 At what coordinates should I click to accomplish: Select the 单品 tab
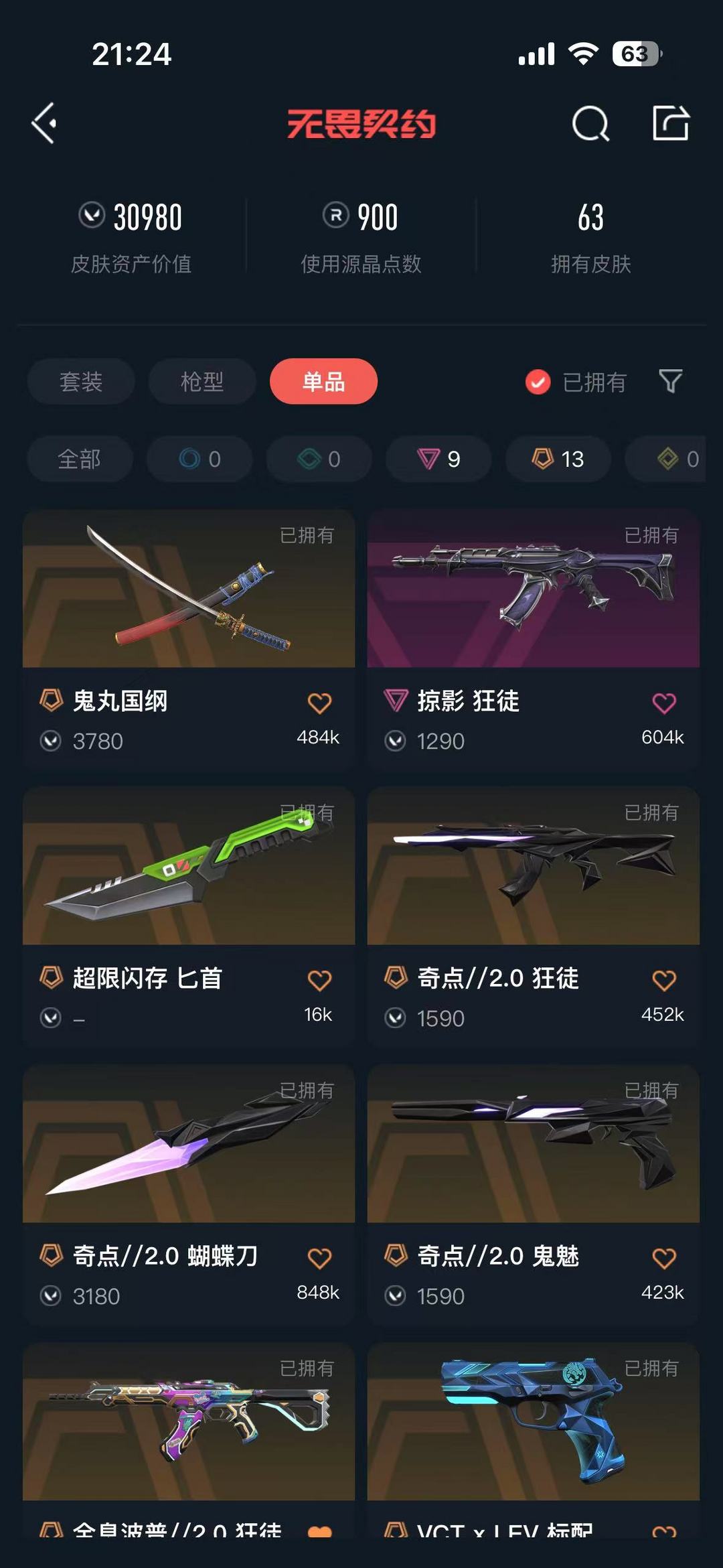click(323, 382)
